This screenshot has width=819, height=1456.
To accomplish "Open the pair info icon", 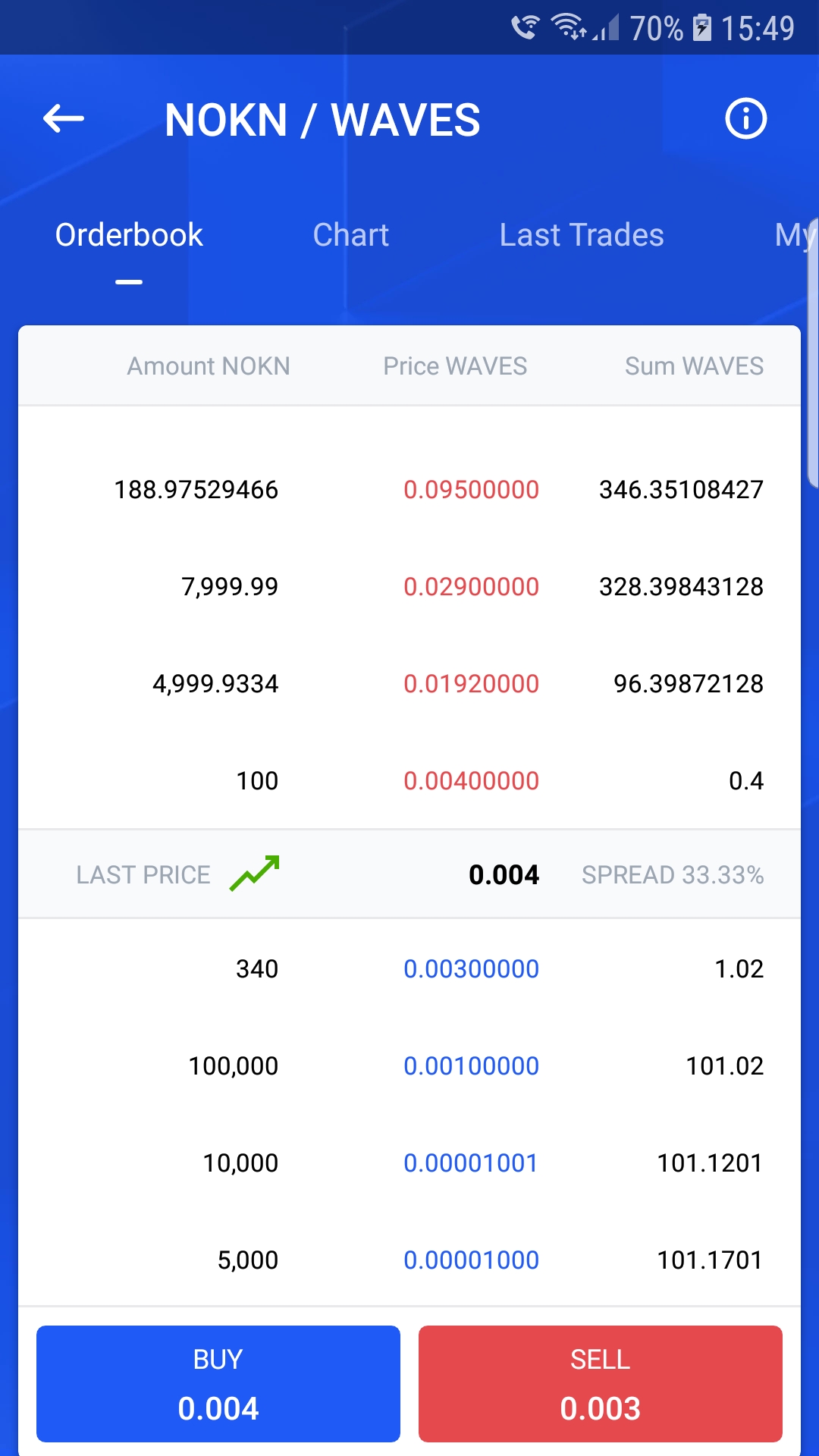I will tap(746, 119).
